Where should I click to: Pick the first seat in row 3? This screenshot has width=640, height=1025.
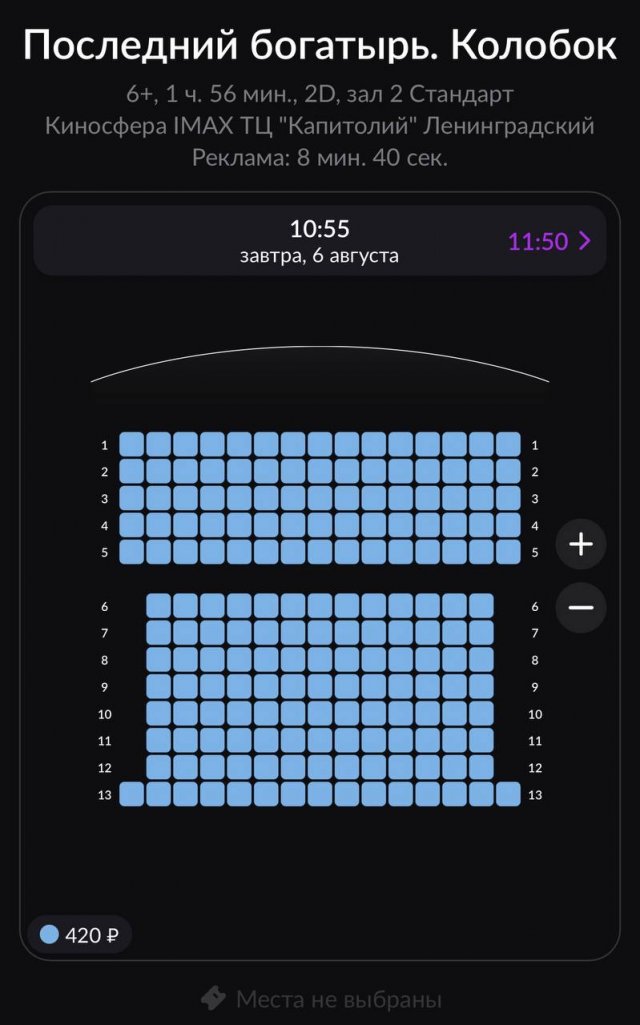pos(131,498)
